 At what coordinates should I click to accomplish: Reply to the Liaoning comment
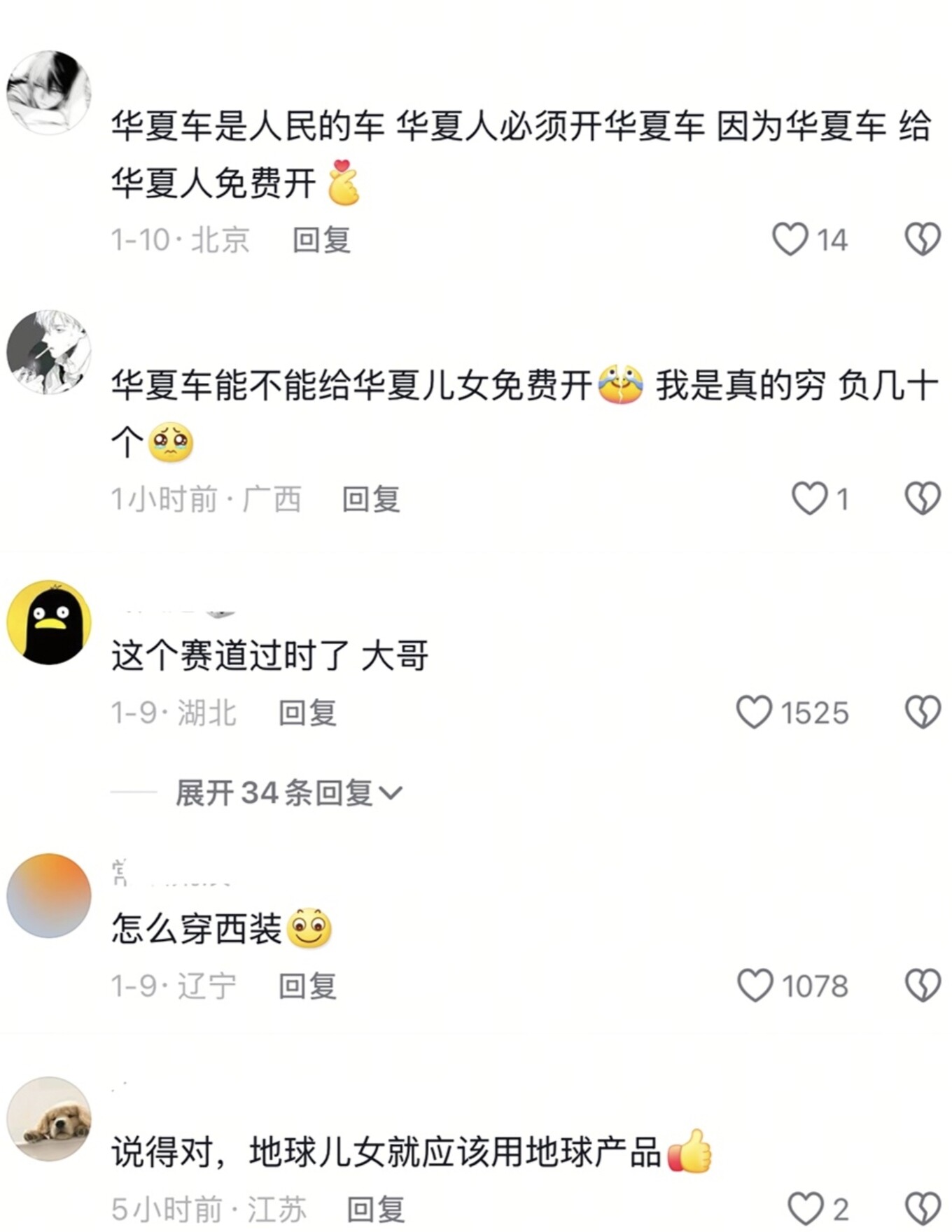(308, 986)
